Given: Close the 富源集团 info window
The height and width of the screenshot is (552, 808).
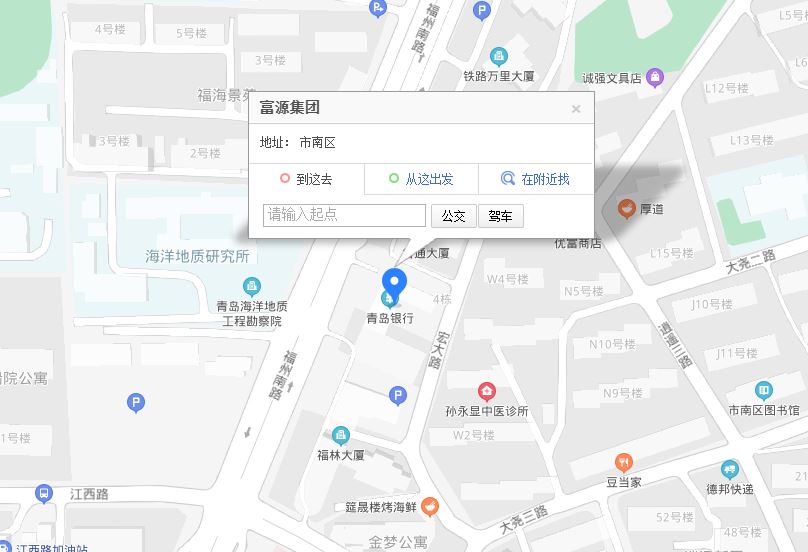Looking at the screenshot, I should (x=576, y=109).
